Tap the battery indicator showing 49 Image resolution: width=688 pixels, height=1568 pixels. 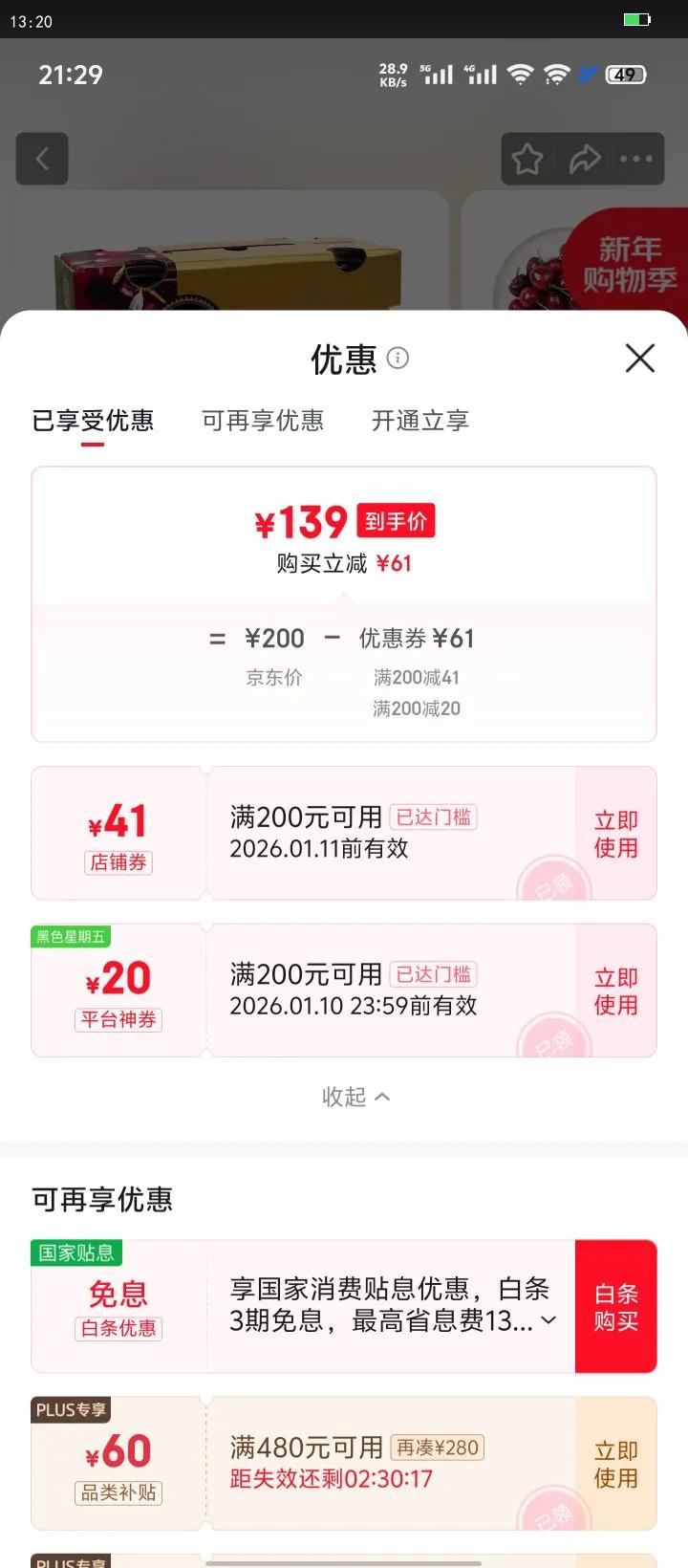tap(625, 74)
